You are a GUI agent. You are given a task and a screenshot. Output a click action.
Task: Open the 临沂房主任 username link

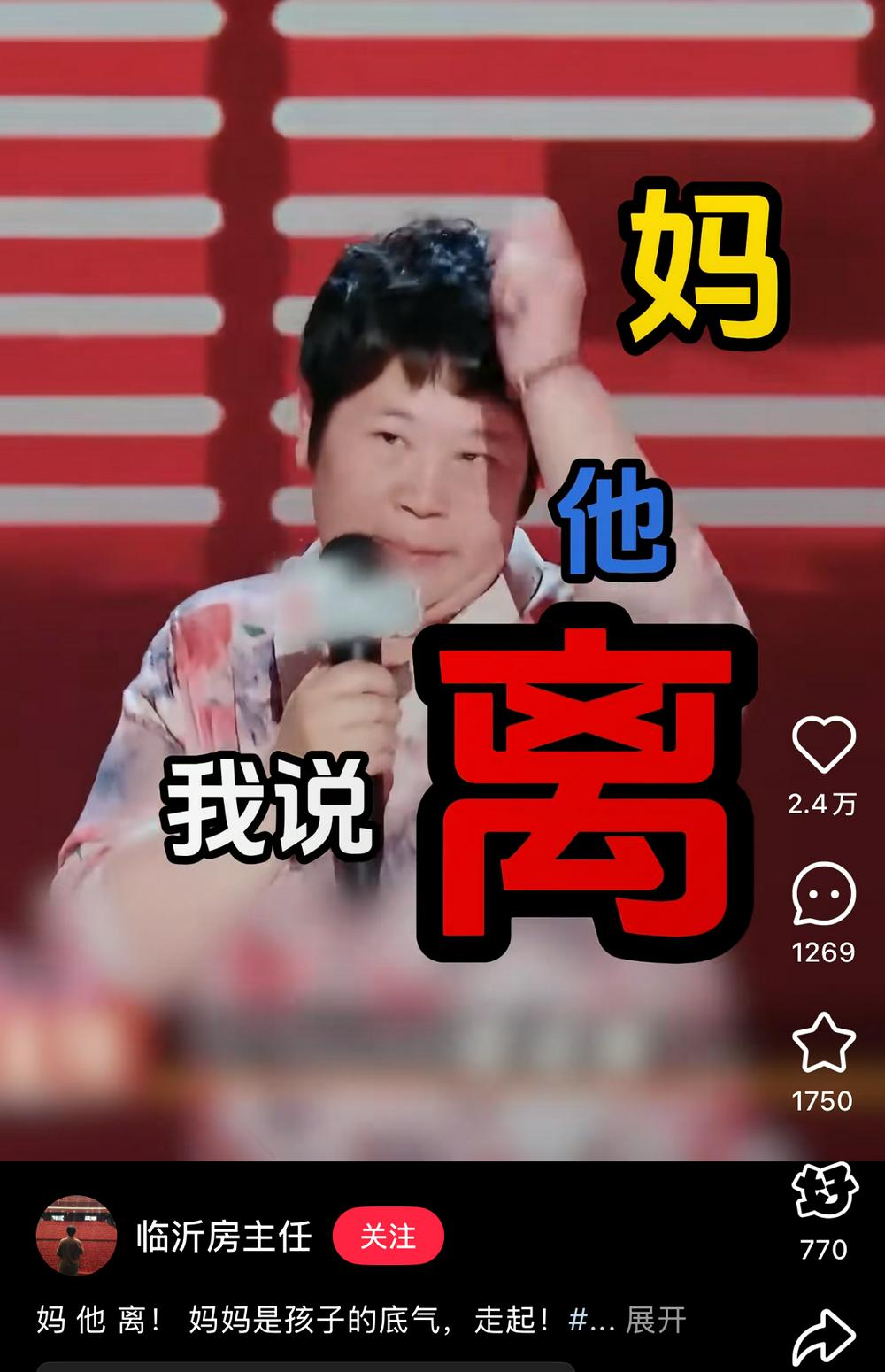coord(224,1236)
